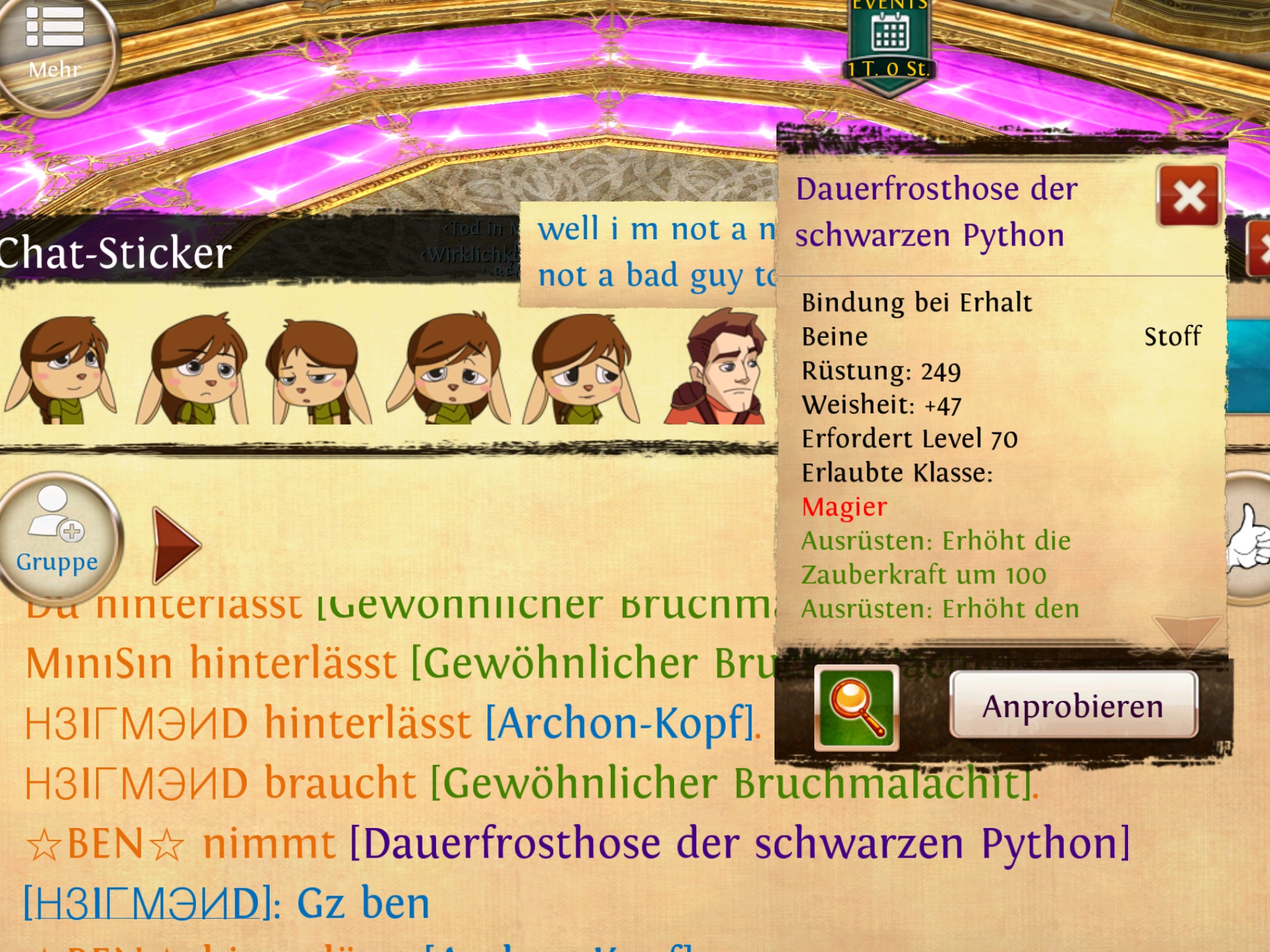1270x952 pixels.
Task: Expand tooltip with the down arrow
Action: (x=1186, y=633)
